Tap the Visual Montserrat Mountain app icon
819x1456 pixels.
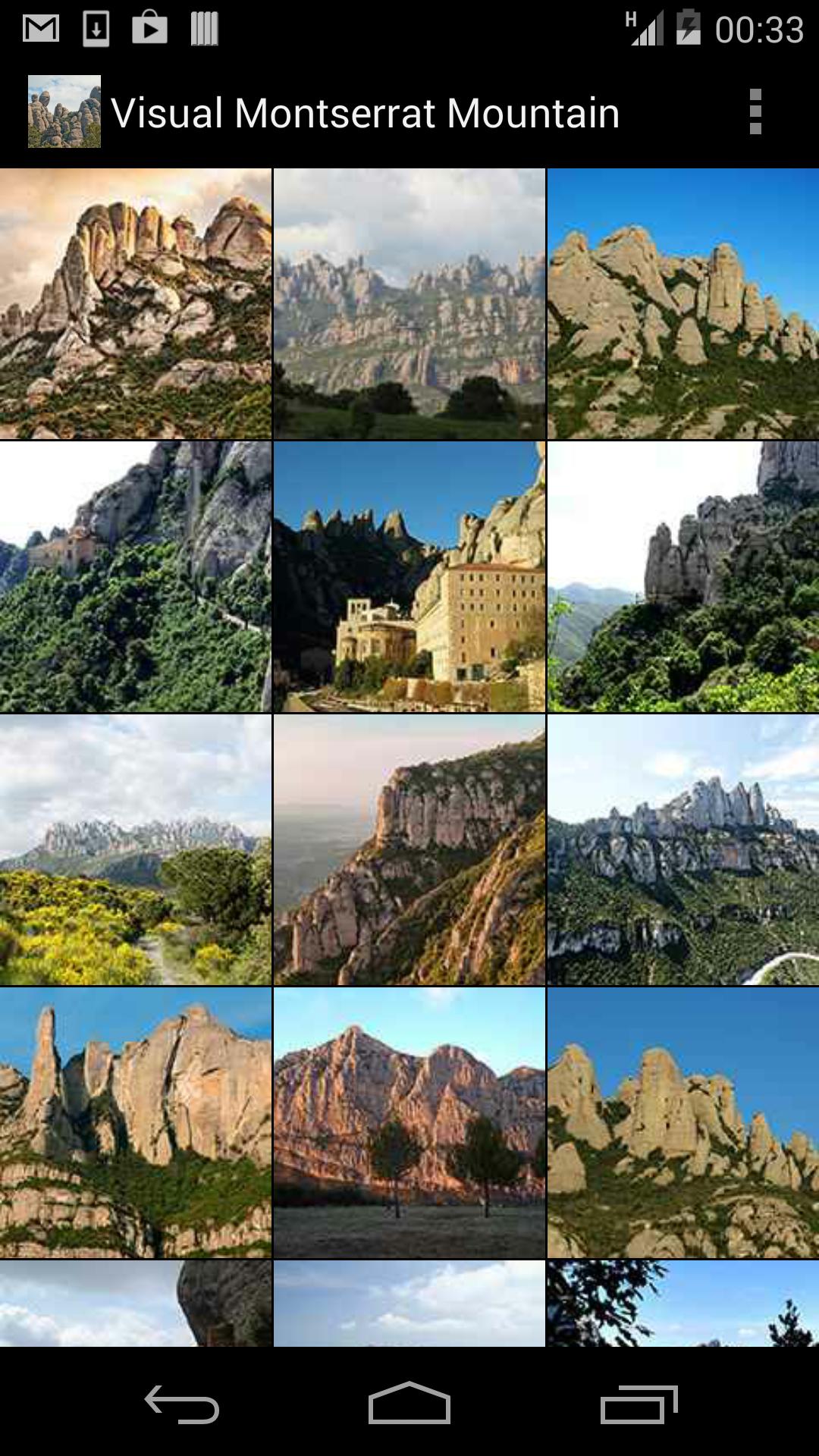63,111
